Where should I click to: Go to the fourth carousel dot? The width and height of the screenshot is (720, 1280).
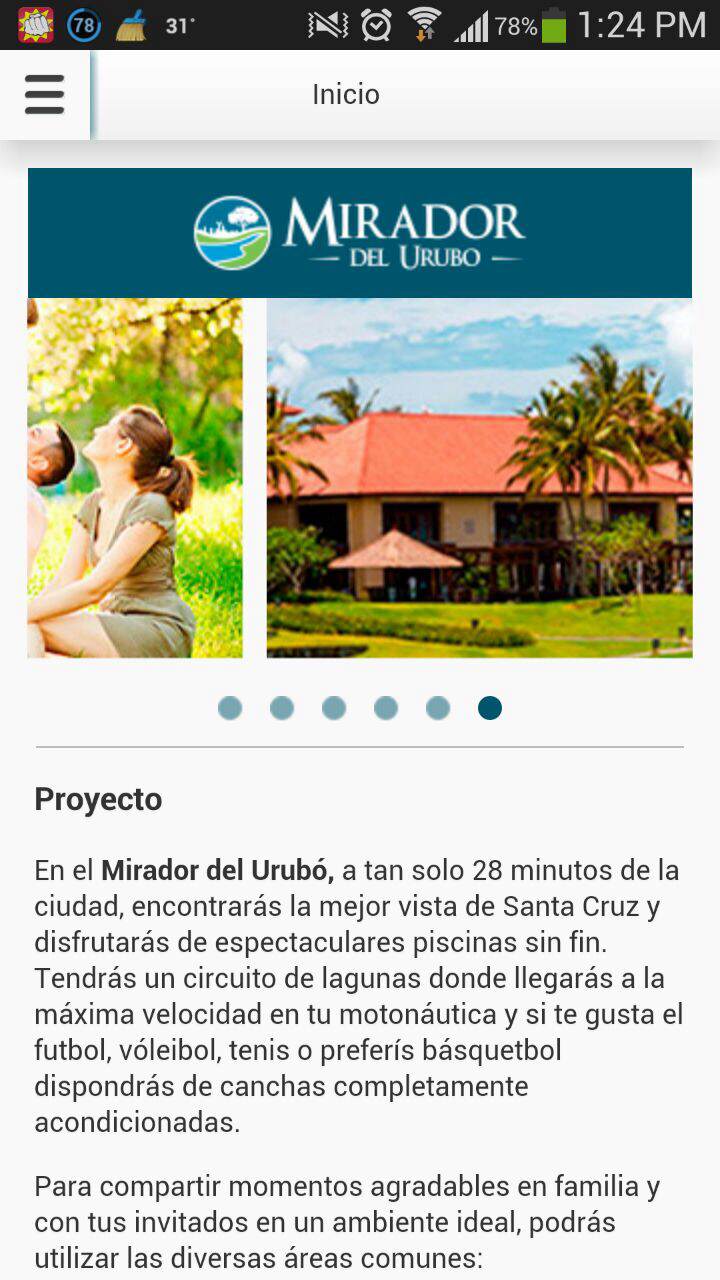(x=386, y=708)
